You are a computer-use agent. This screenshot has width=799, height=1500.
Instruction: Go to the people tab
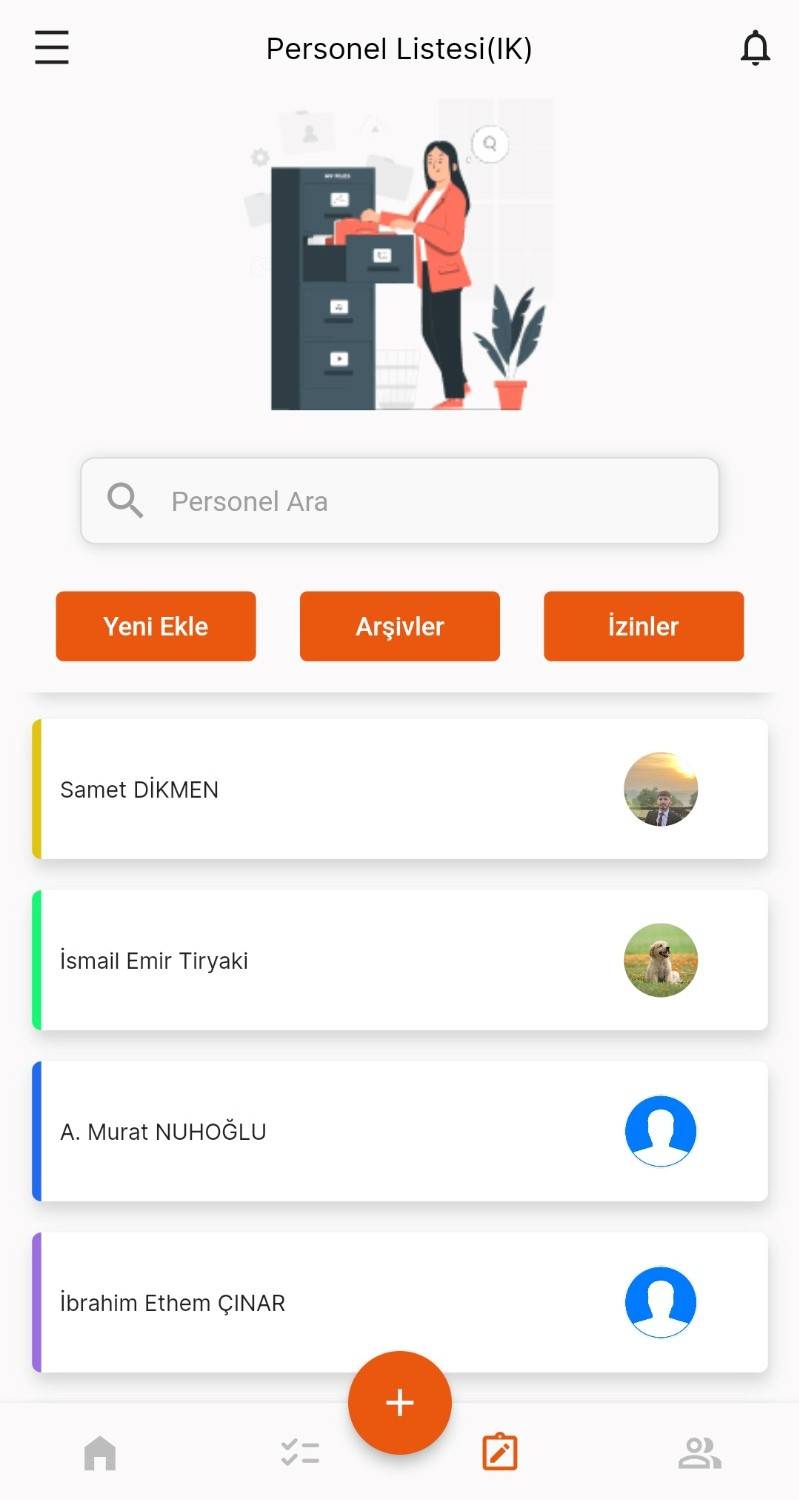[x=700, y=1452]
